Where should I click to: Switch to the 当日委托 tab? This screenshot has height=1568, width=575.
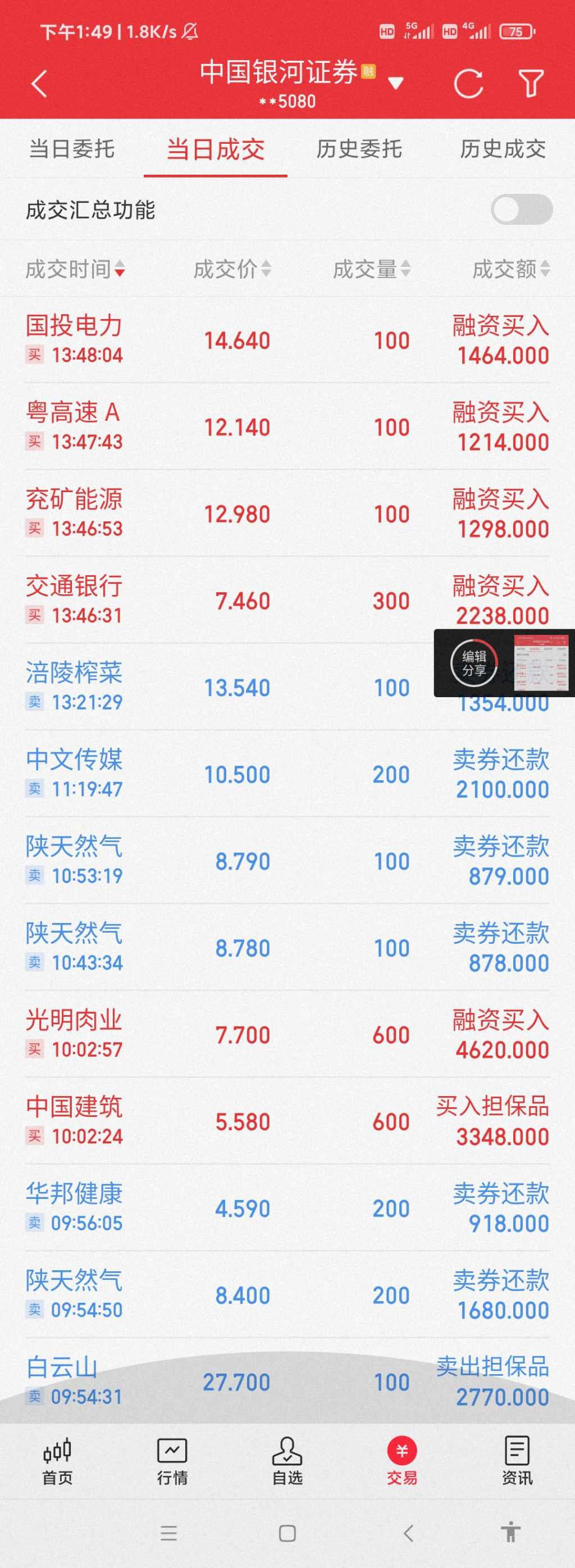coord(72,149)
